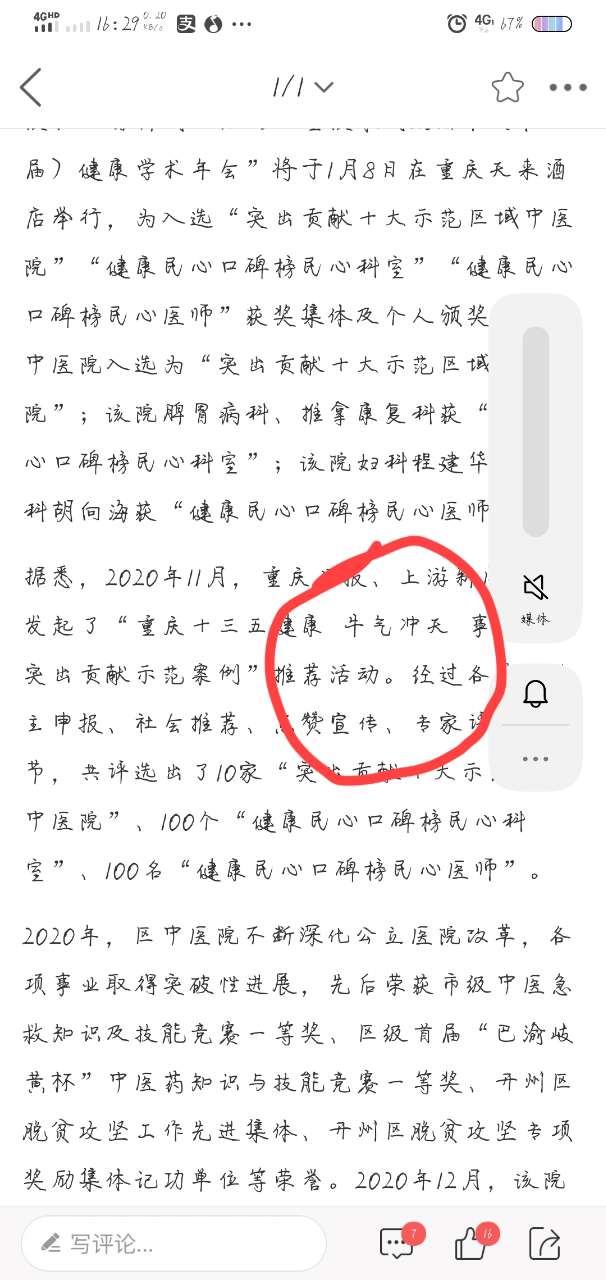The height and width of the screenshot is (1280, 606).
Task: Change ringer mode via the bell icon
Action: [x=535, y=694]
